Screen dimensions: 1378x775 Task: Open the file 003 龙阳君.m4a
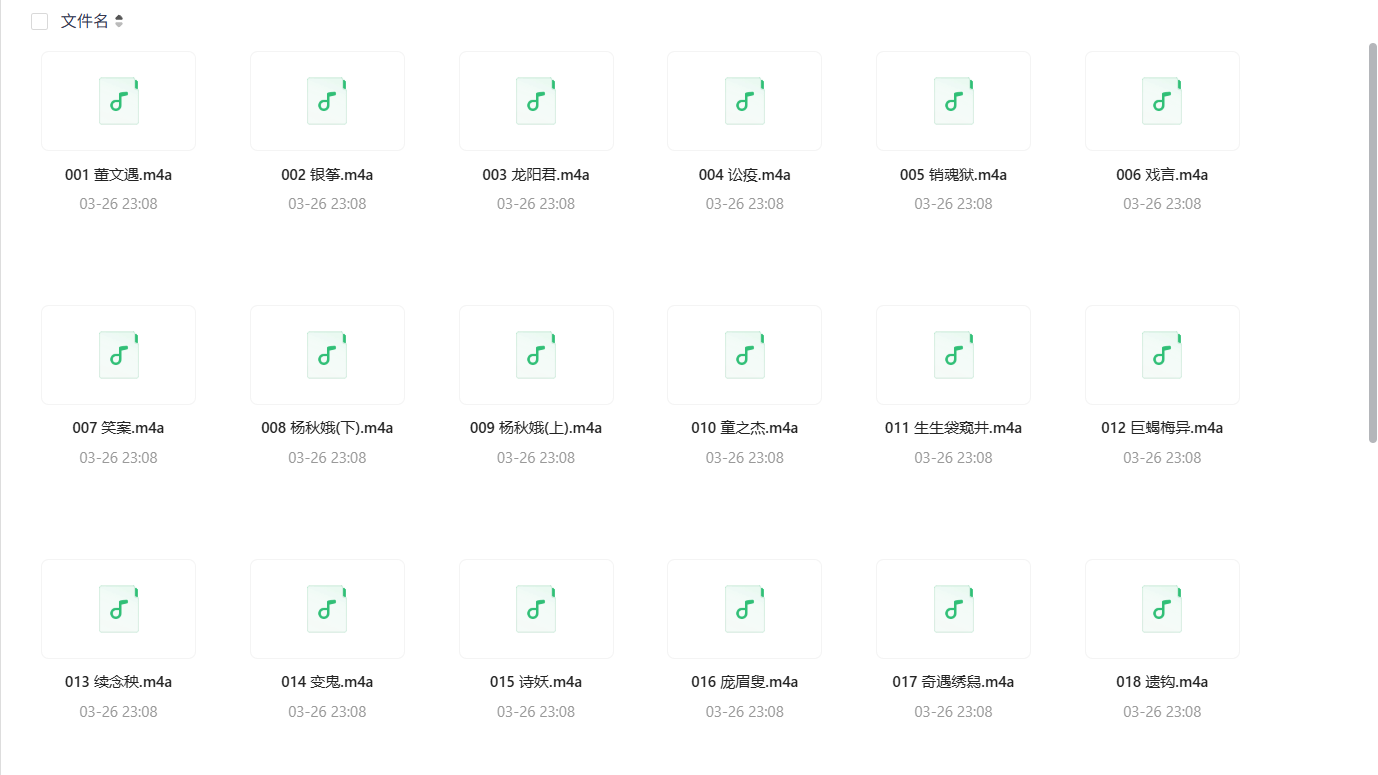click(536, 101)
